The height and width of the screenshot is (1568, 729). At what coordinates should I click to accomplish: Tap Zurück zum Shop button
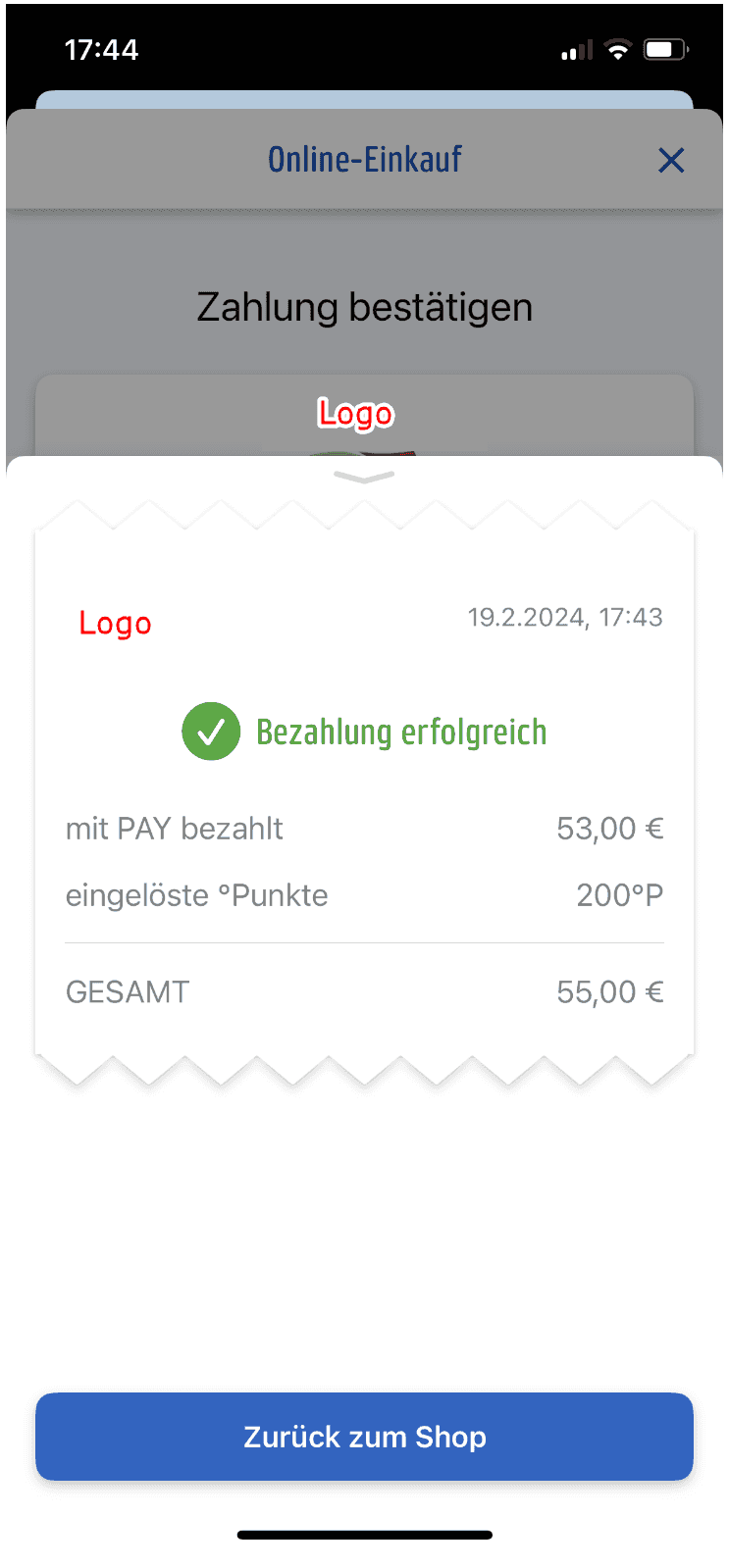click(364, 1437)
